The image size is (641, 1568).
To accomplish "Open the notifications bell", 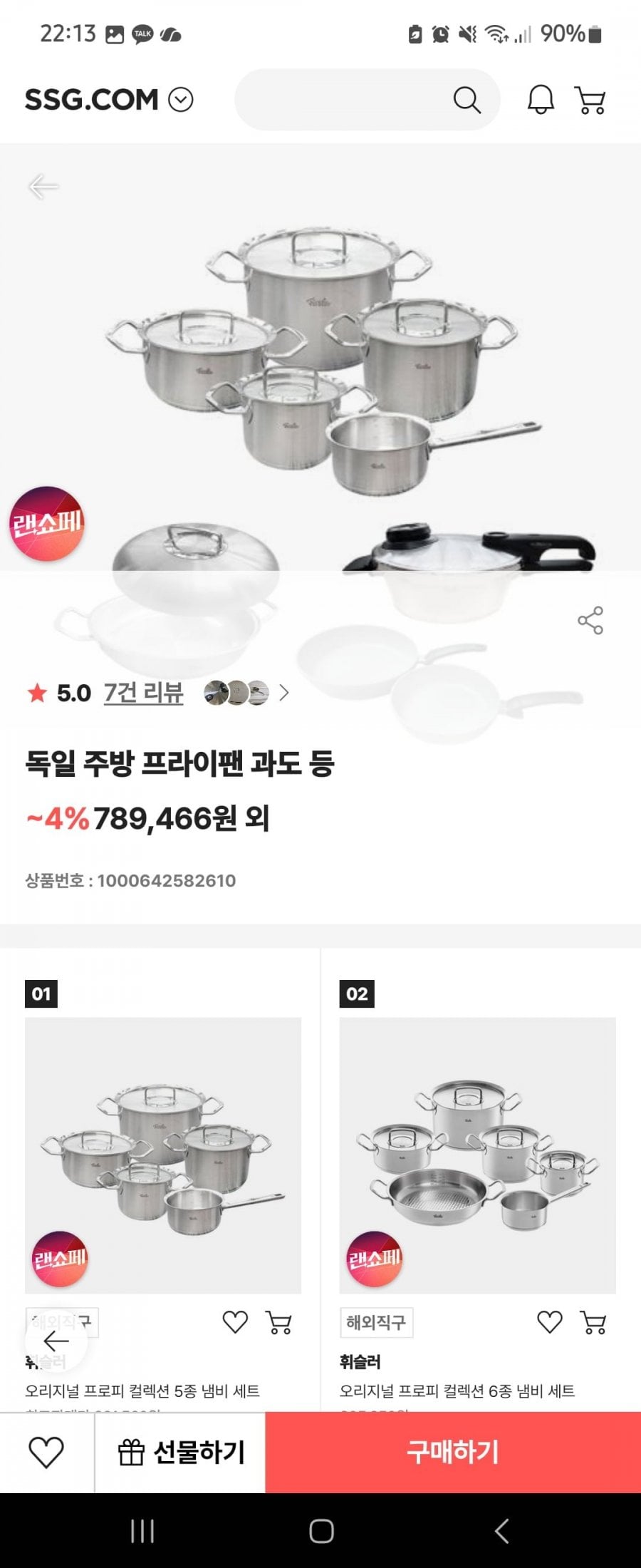I will [541, 100].
